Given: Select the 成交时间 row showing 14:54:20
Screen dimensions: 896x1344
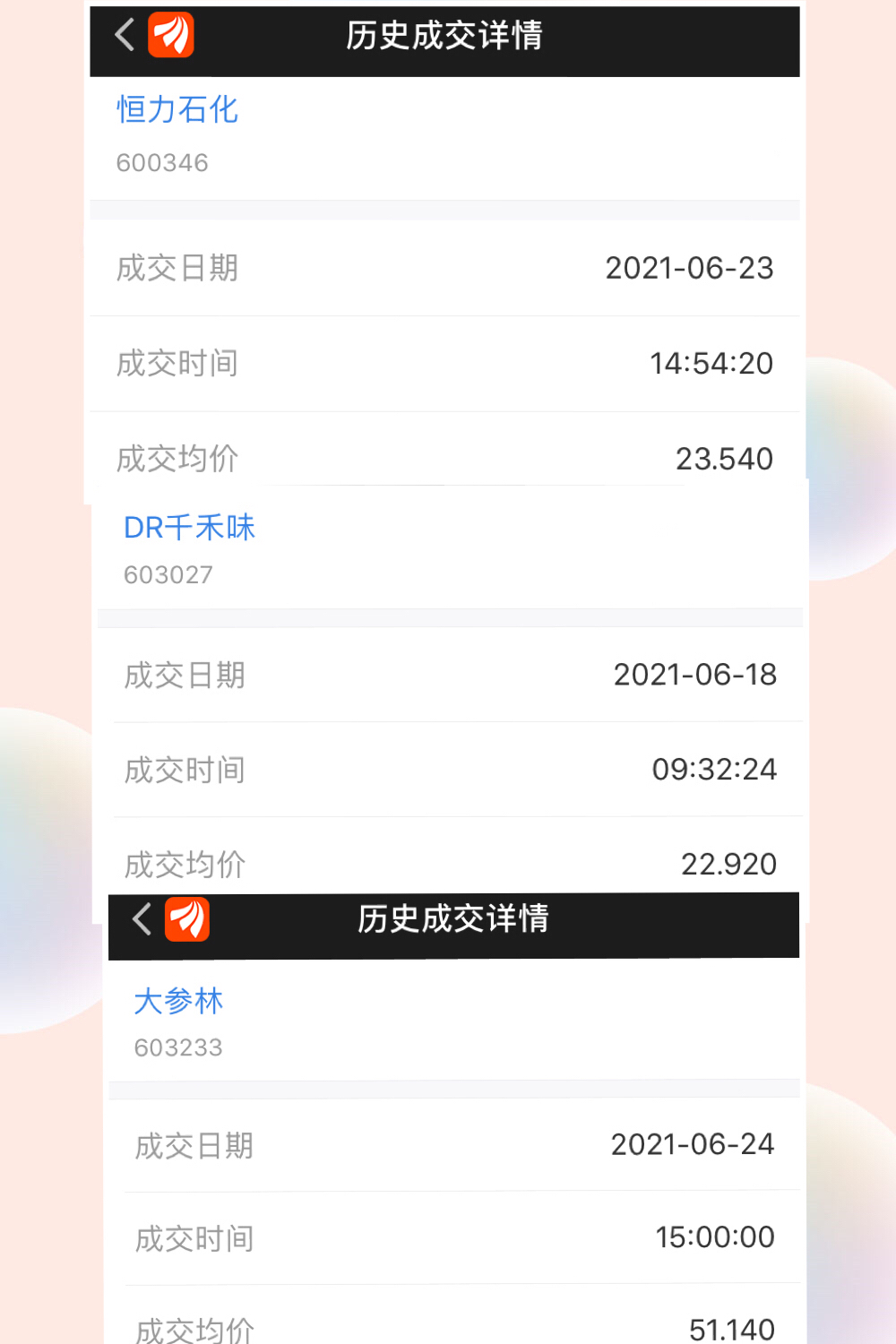Looking at the screenshot, I should point(448,363).
